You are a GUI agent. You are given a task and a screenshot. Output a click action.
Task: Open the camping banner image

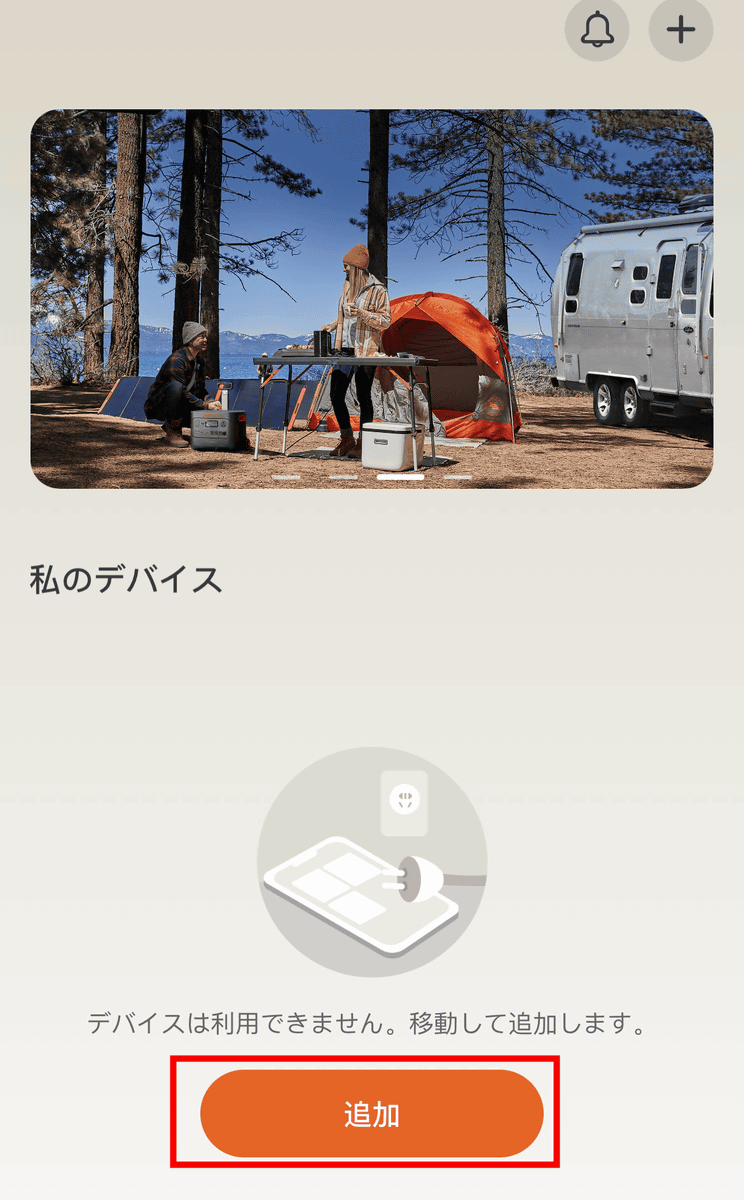click(372, 298)
